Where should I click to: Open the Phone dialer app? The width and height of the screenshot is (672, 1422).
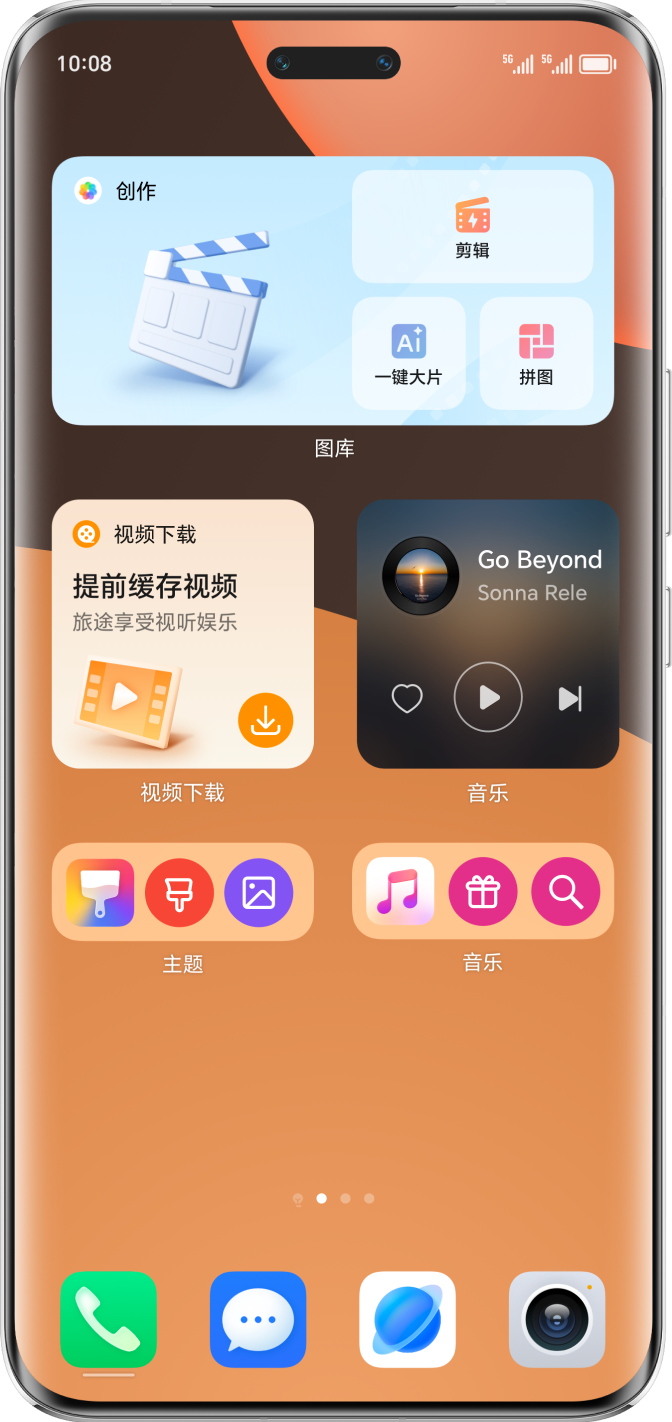(x=108, y=1318)
